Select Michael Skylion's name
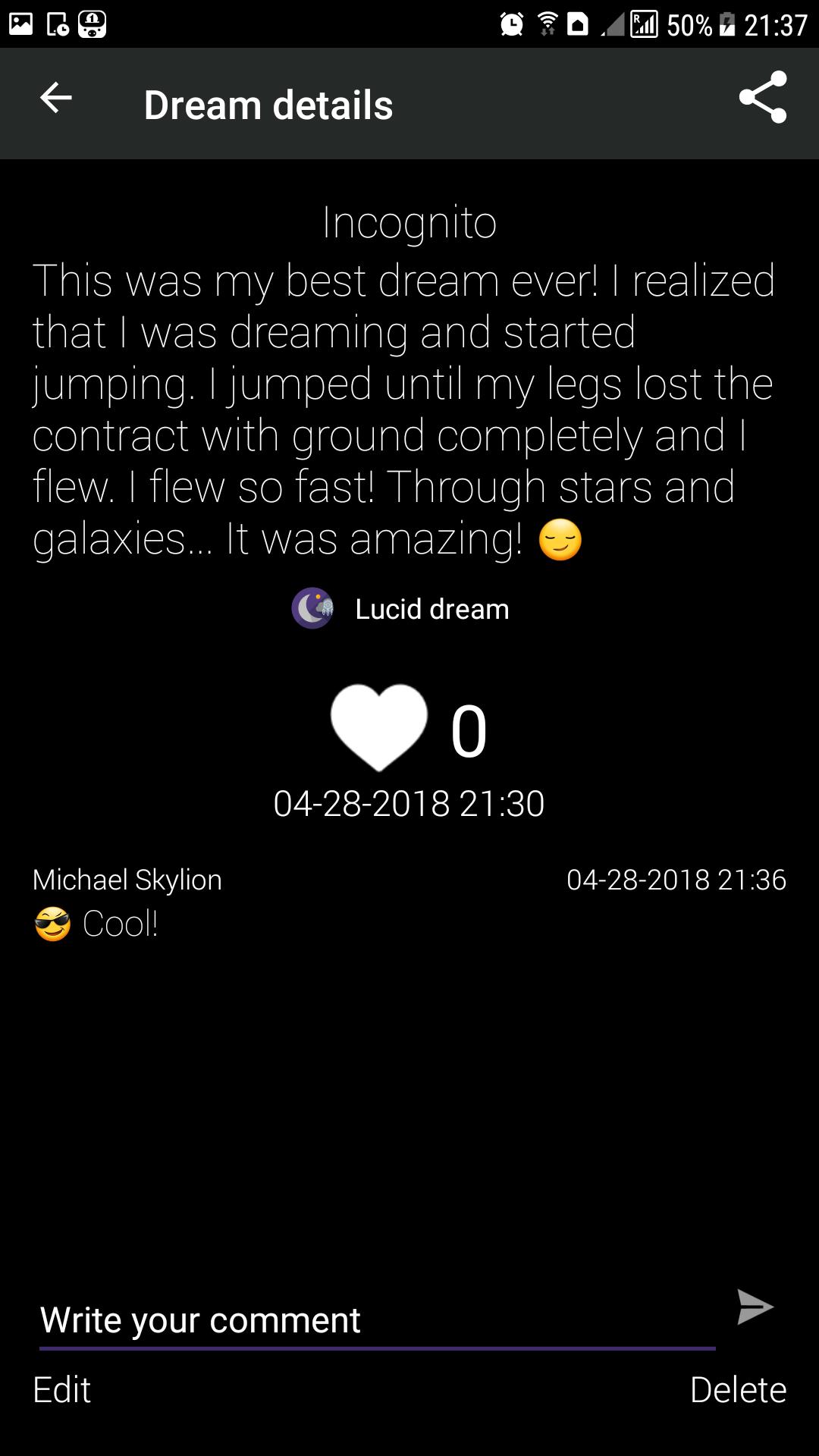This screenshot has height=1456, width=819. (126, 880)
